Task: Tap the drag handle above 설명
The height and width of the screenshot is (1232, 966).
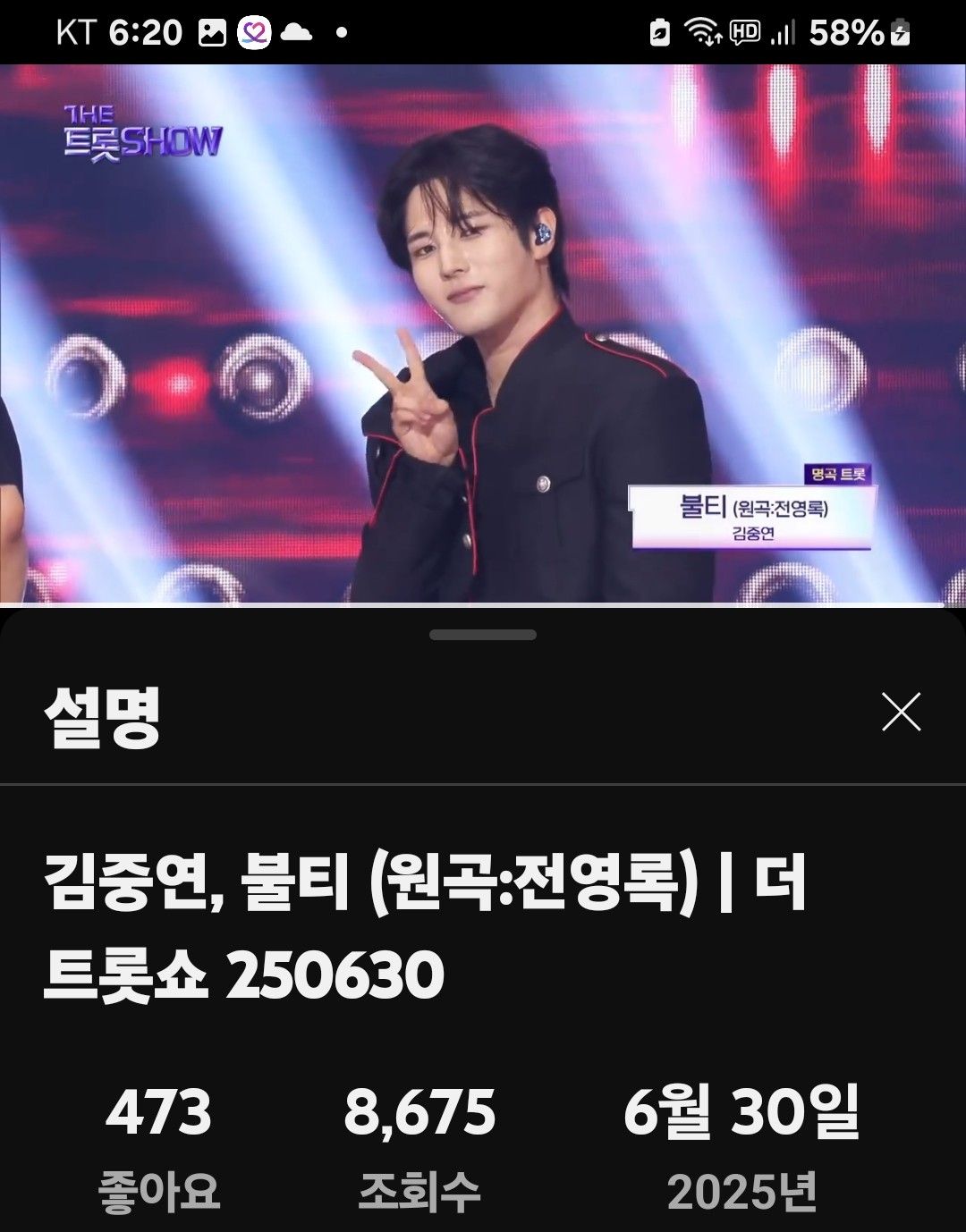Action: [x=483, y=635]
